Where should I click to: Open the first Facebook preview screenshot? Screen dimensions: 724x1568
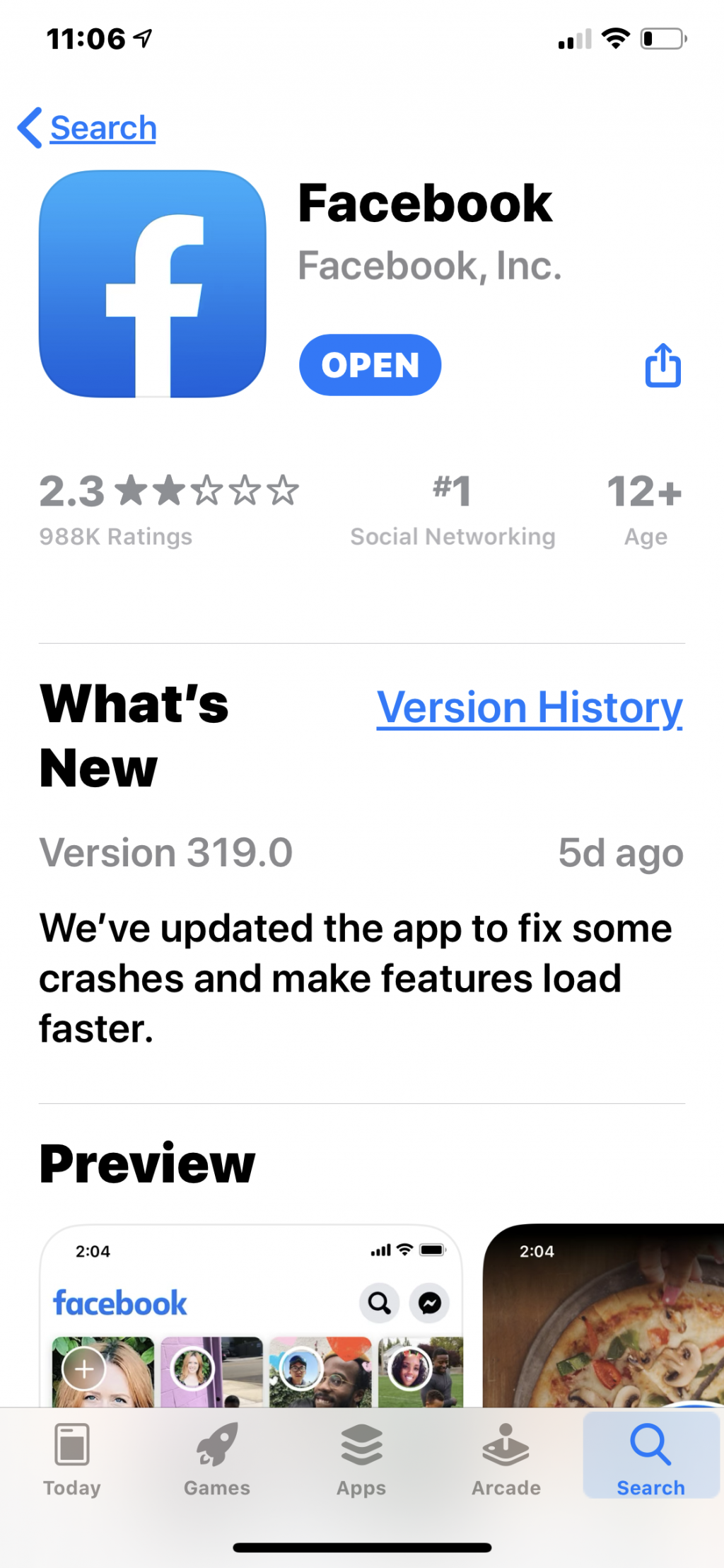click(251, 1316)
